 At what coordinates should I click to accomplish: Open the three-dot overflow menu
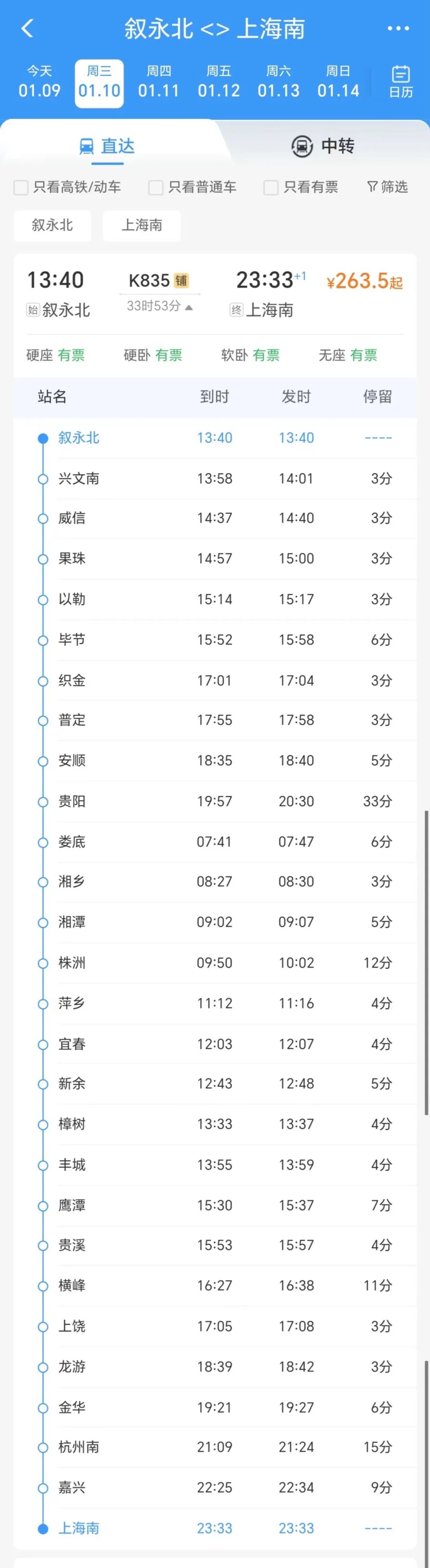tap(398, 29)
